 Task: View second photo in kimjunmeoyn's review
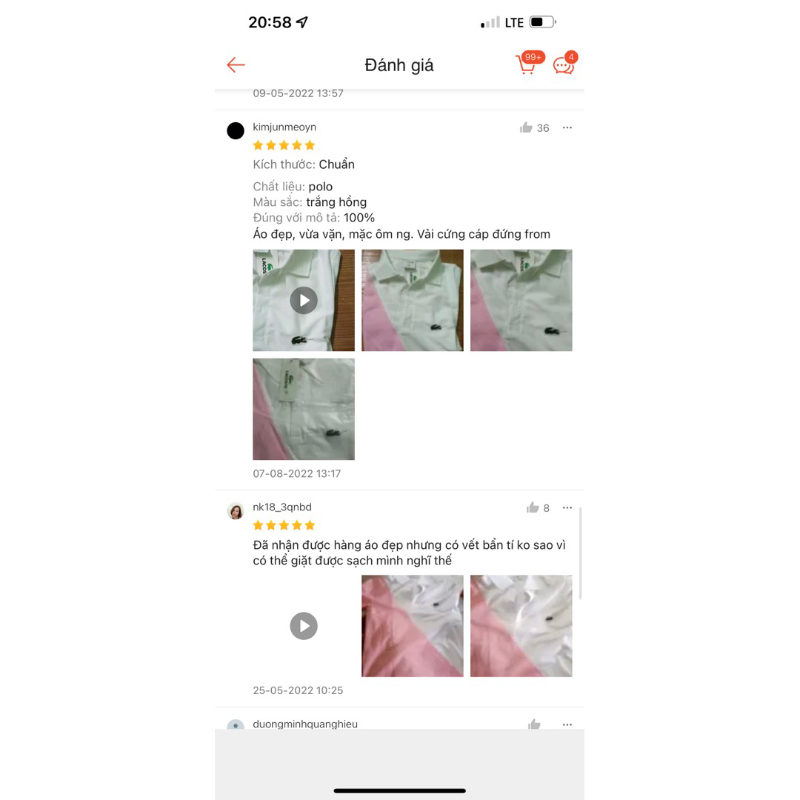tap(412, 300)
